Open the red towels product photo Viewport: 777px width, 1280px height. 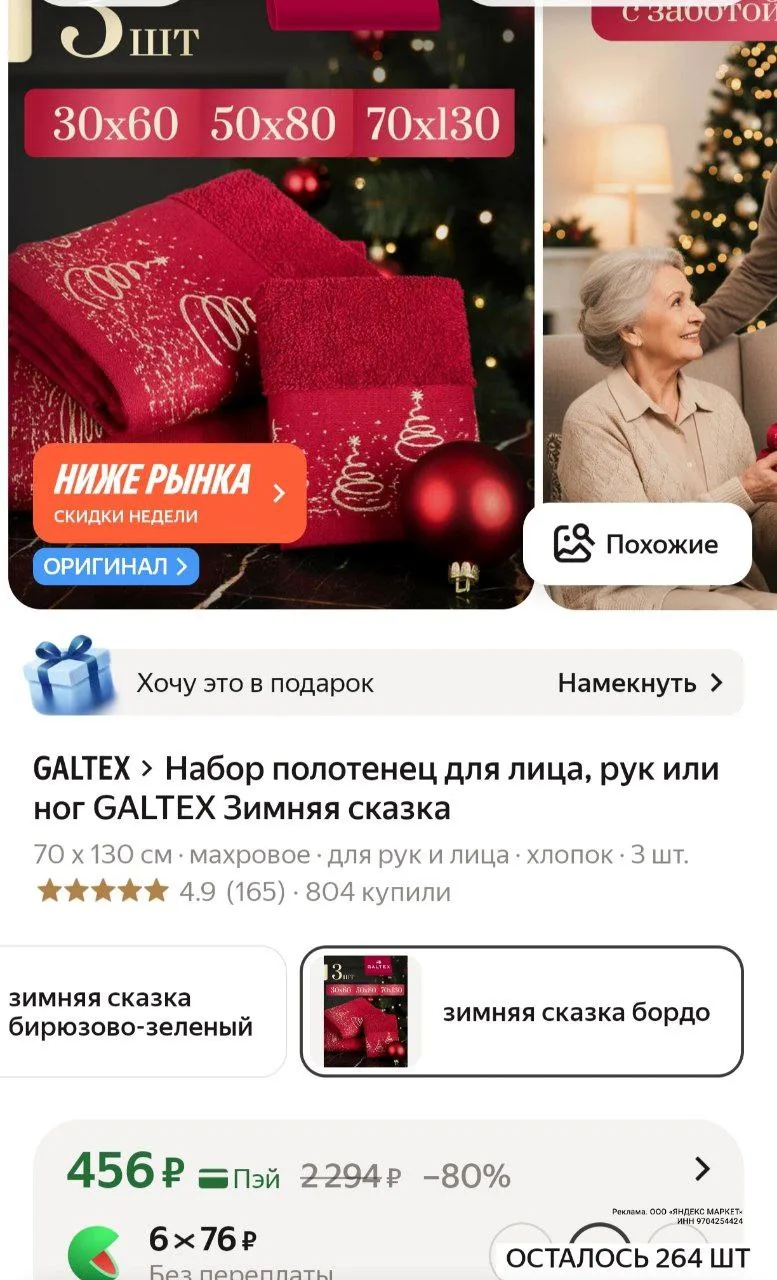270,300
